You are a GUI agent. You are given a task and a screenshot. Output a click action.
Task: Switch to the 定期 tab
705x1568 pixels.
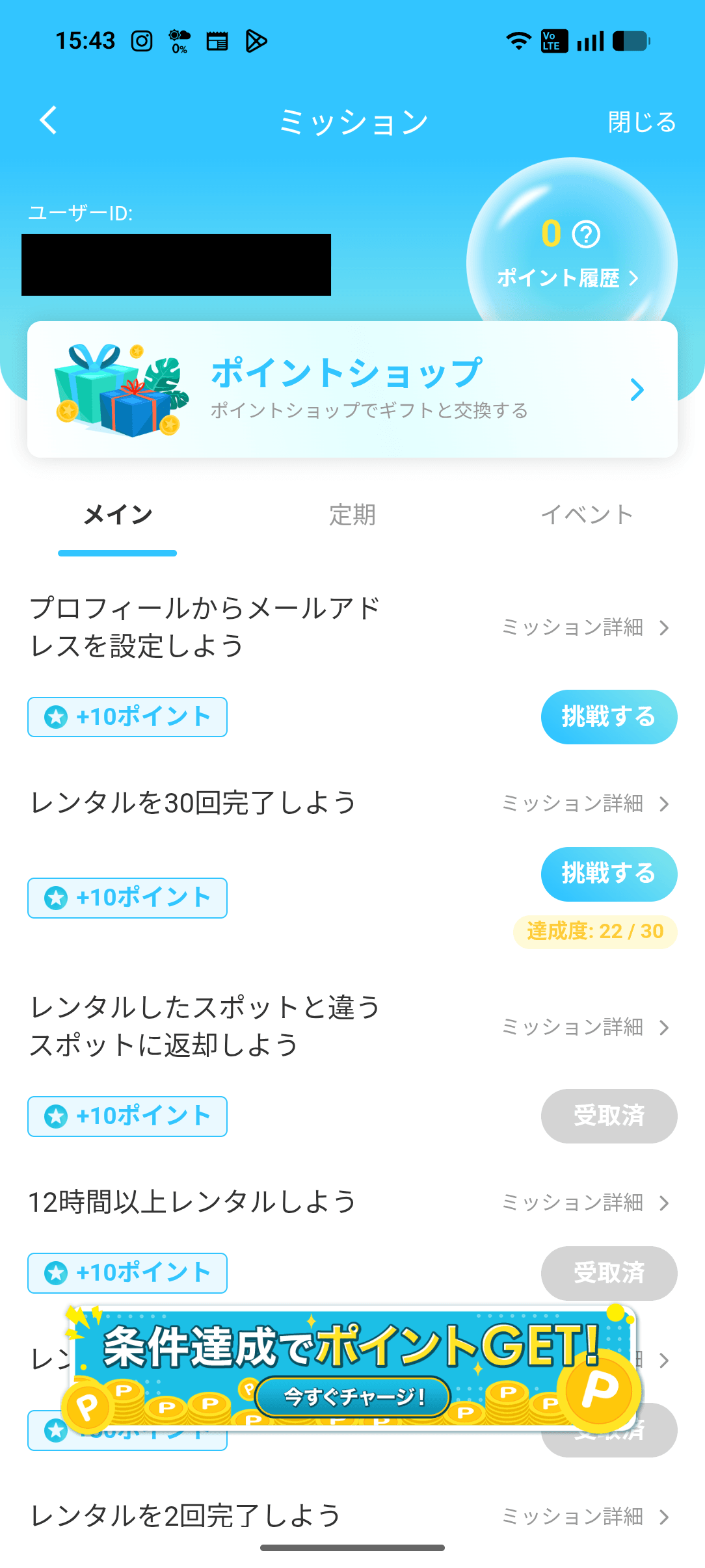point(352,515)
